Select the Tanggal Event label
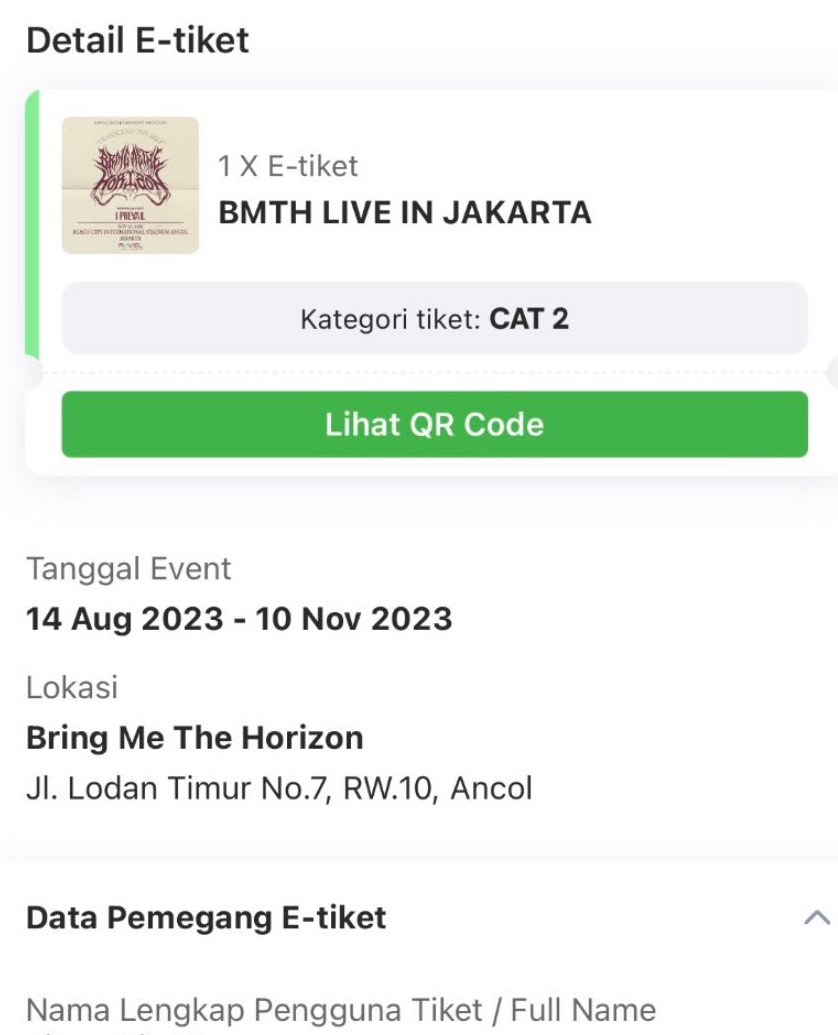 pyautogui.click(x=129, y=568)
